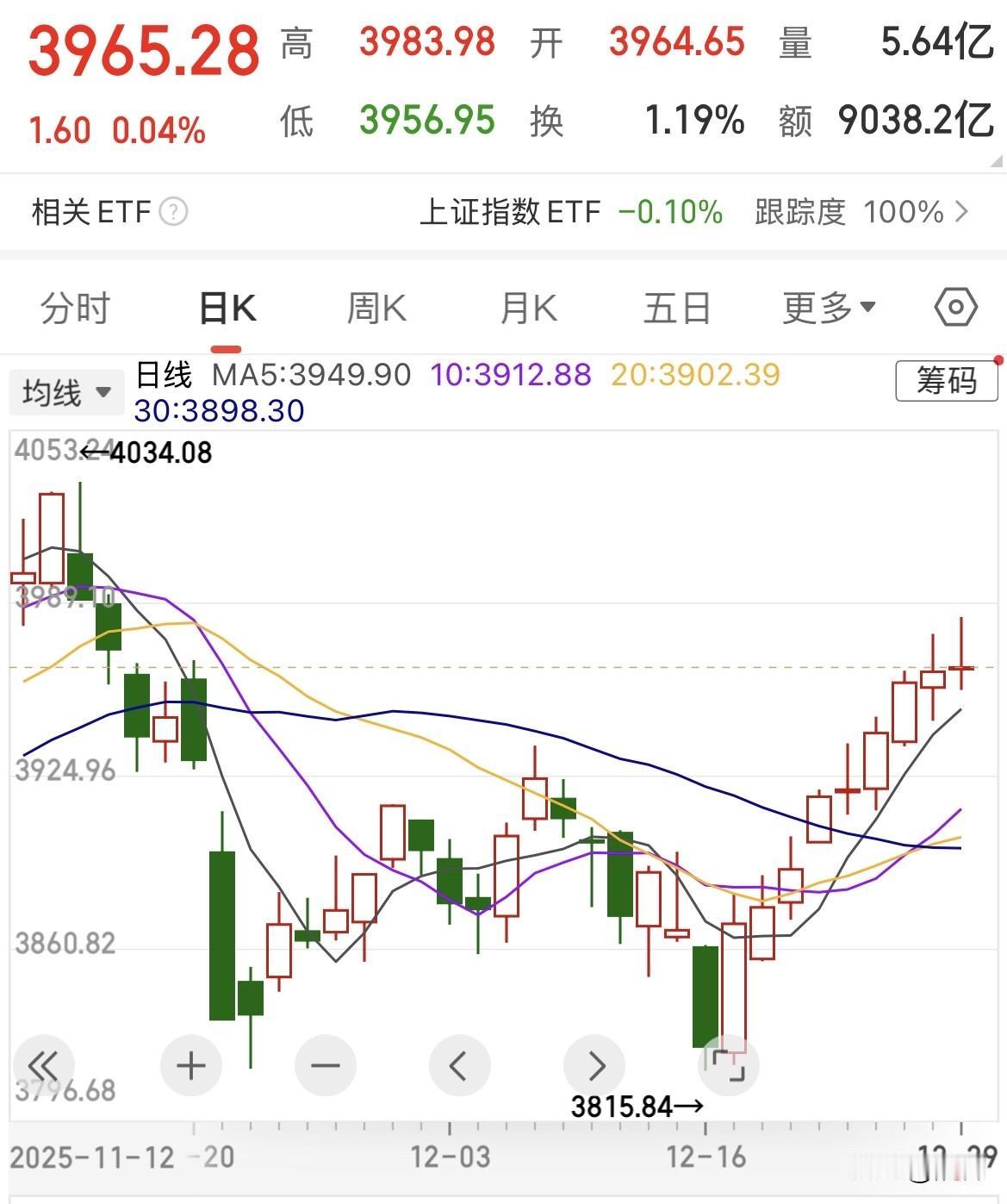Viewport: 1007px width, 1204px height.
Task: Open the hexagon chart settings icon
Action: [x=954, y=307]
